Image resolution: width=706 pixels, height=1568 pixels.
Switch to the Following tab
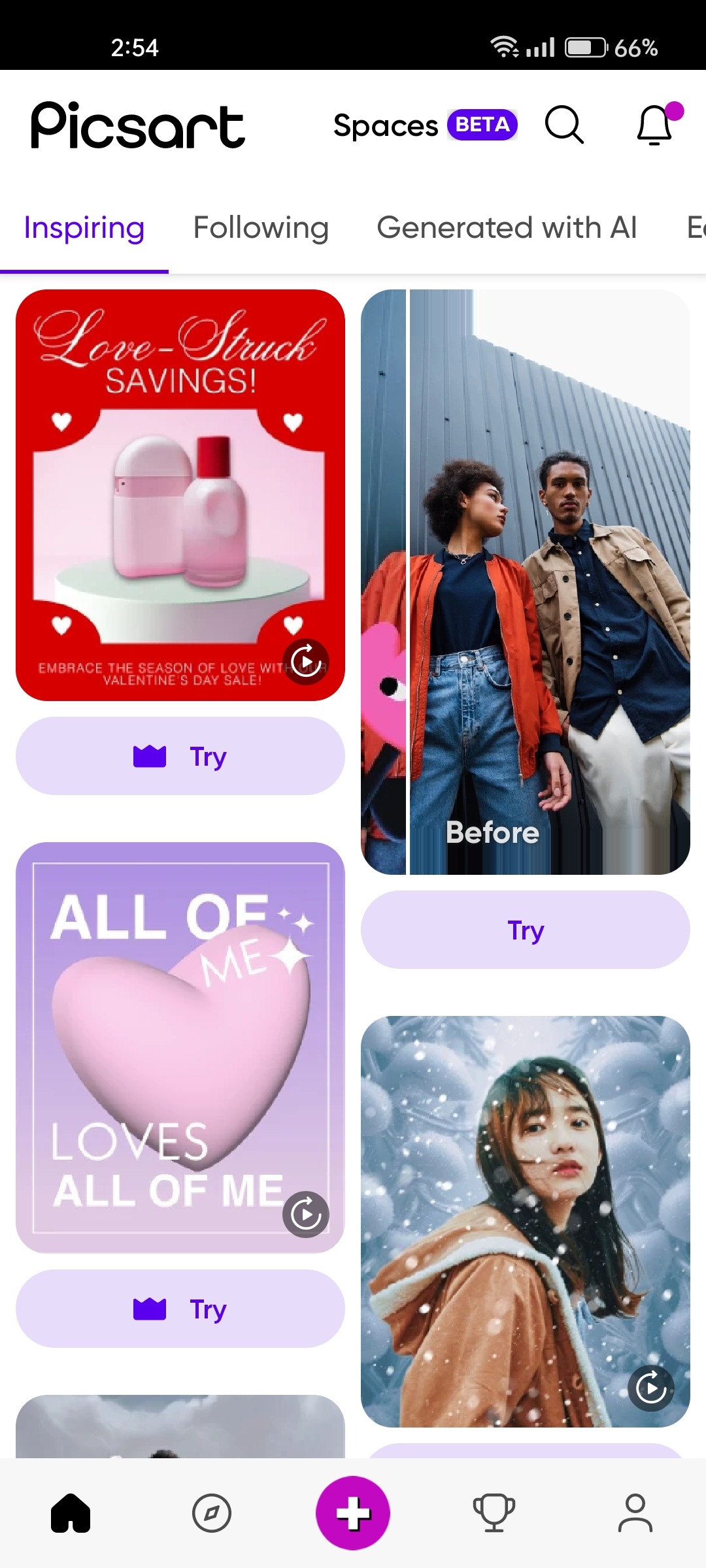click(x=261, y=228)
